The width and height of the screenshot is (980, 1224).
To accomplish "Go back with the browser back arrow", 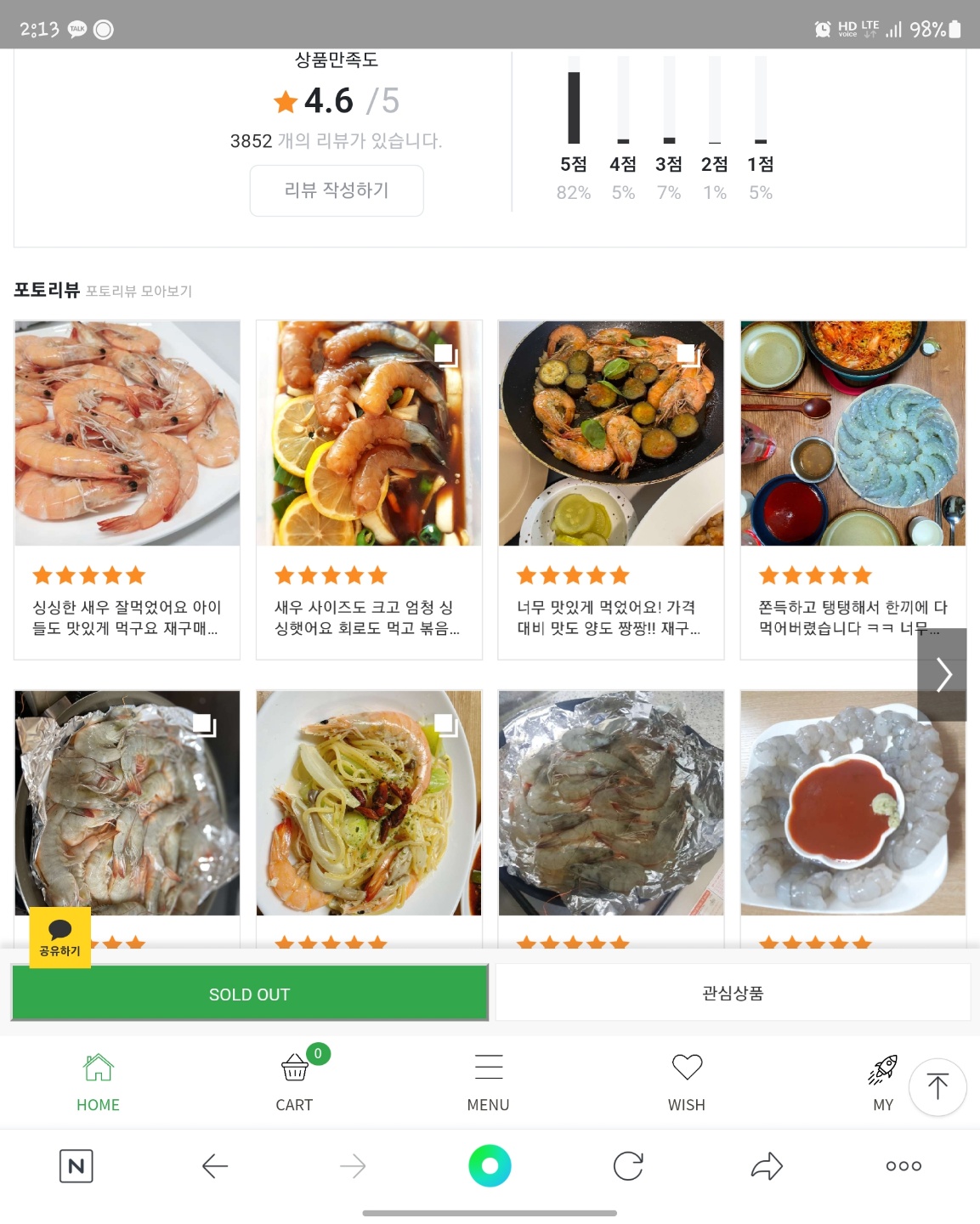I will pyautogui.click(x=214, y=1166).
